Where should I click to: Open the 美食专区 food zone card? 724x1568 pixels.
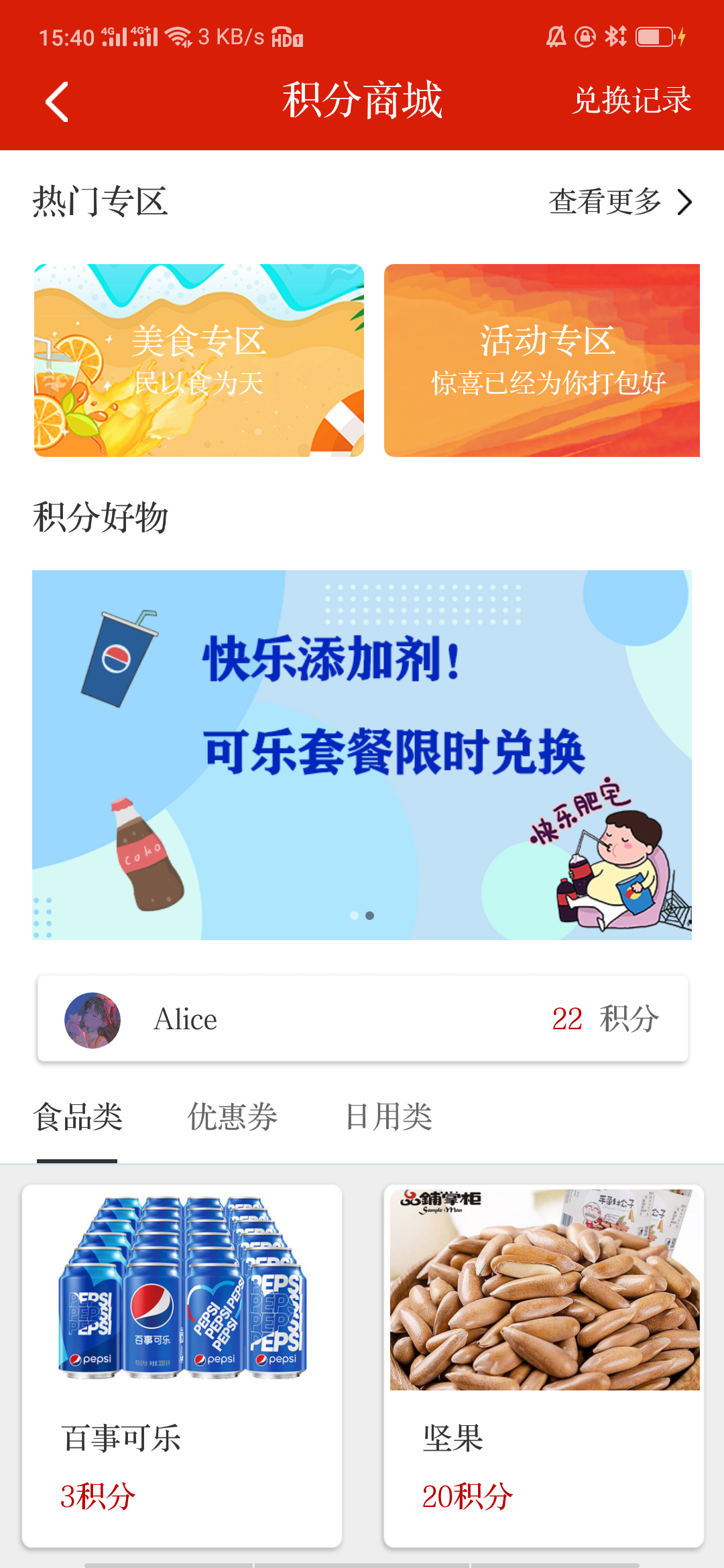point(199,361)
